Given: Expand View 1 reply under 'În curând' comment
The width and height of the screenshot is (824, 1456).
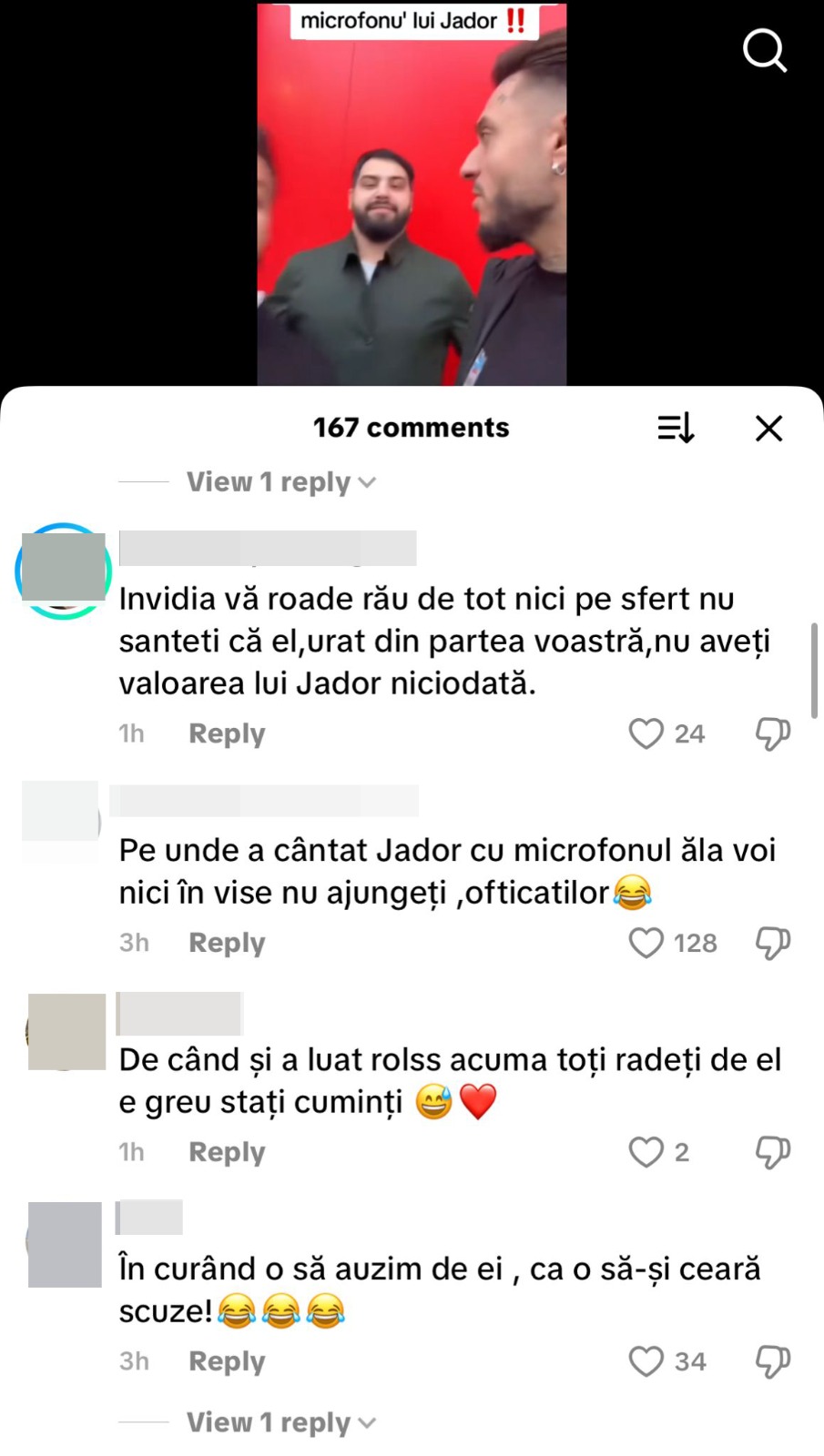Looking at the screenshot, I should (x=280, y=1422).
